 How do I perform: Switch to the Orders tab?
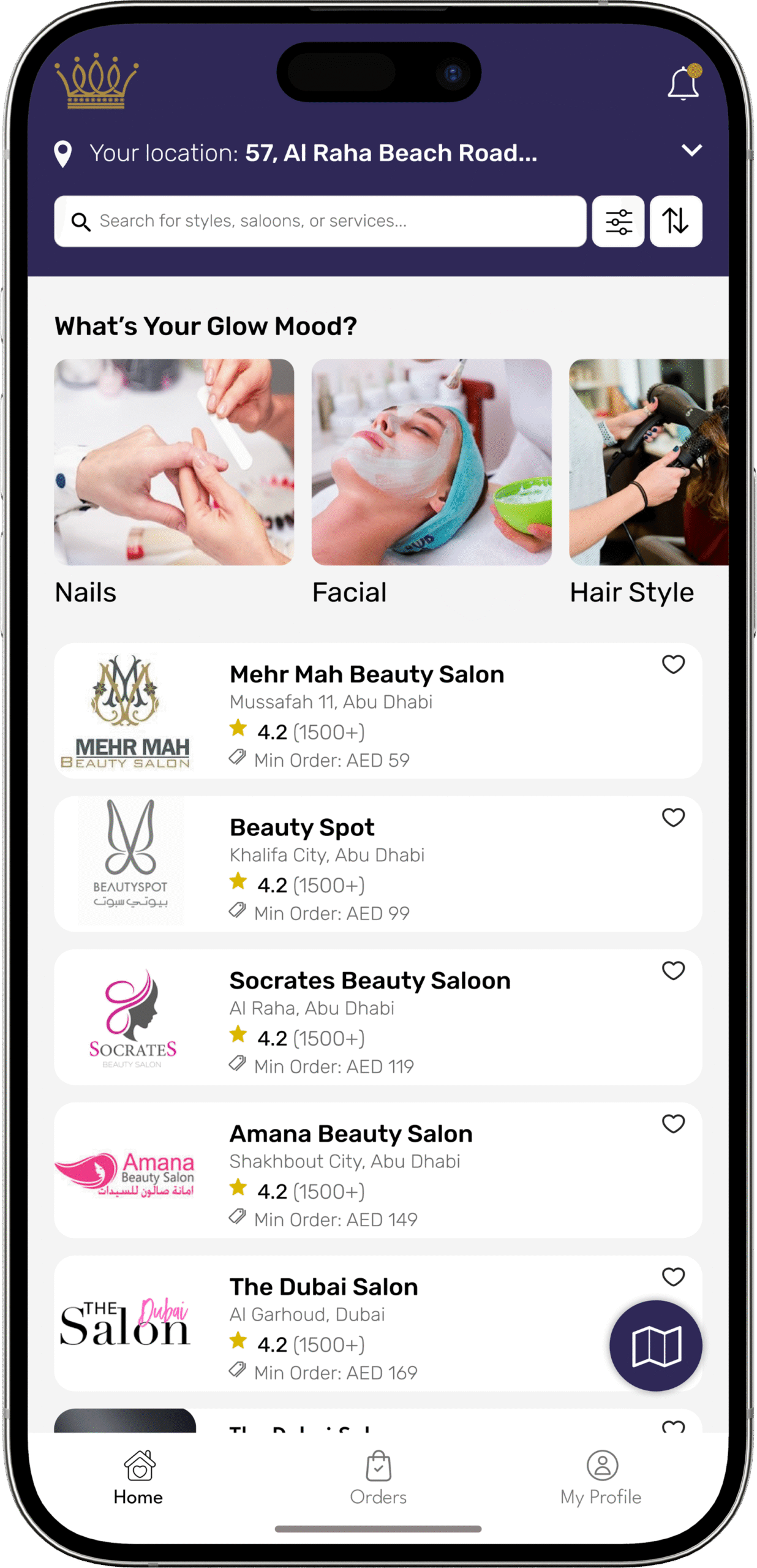tap(378, 1477)
